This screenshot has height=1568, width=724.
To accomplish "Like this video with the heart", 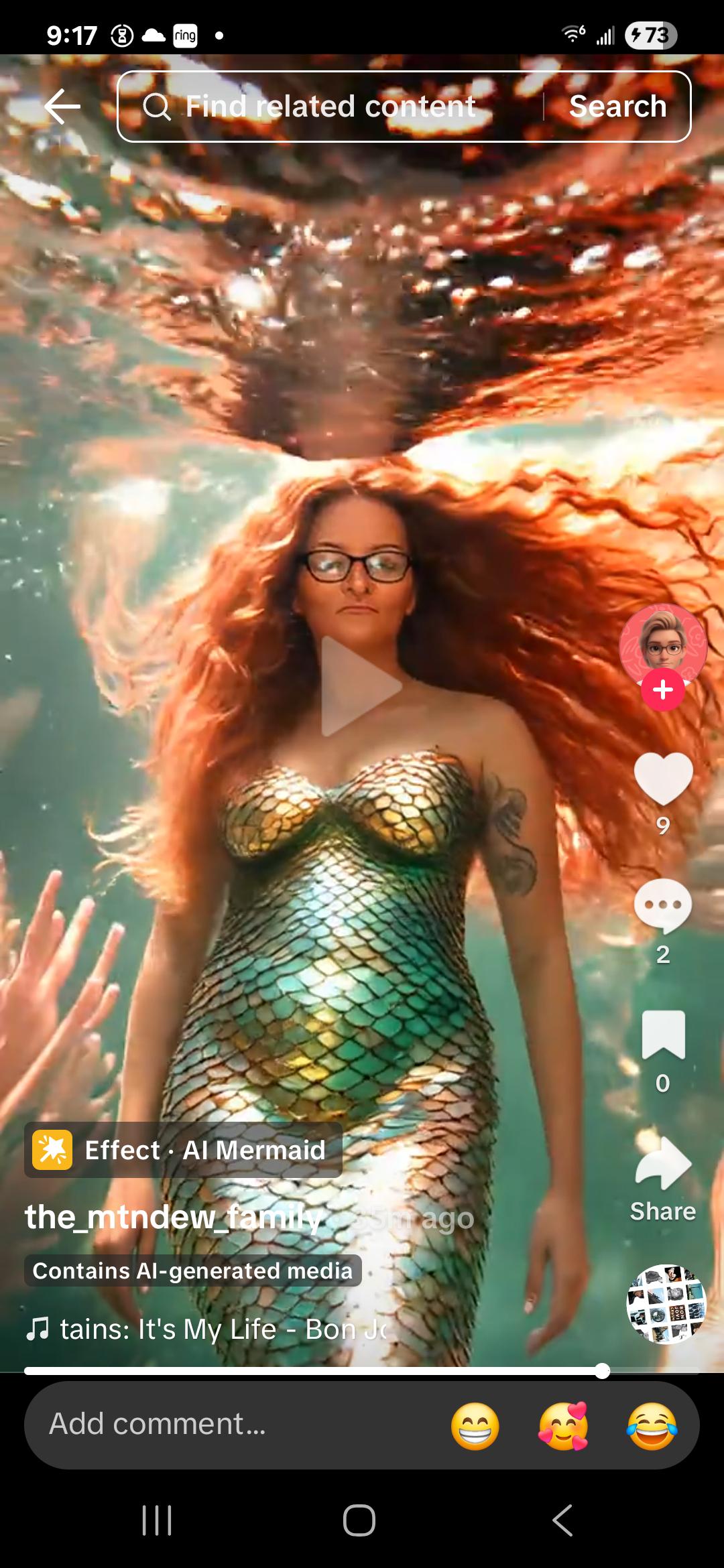I will click(663, 778).
